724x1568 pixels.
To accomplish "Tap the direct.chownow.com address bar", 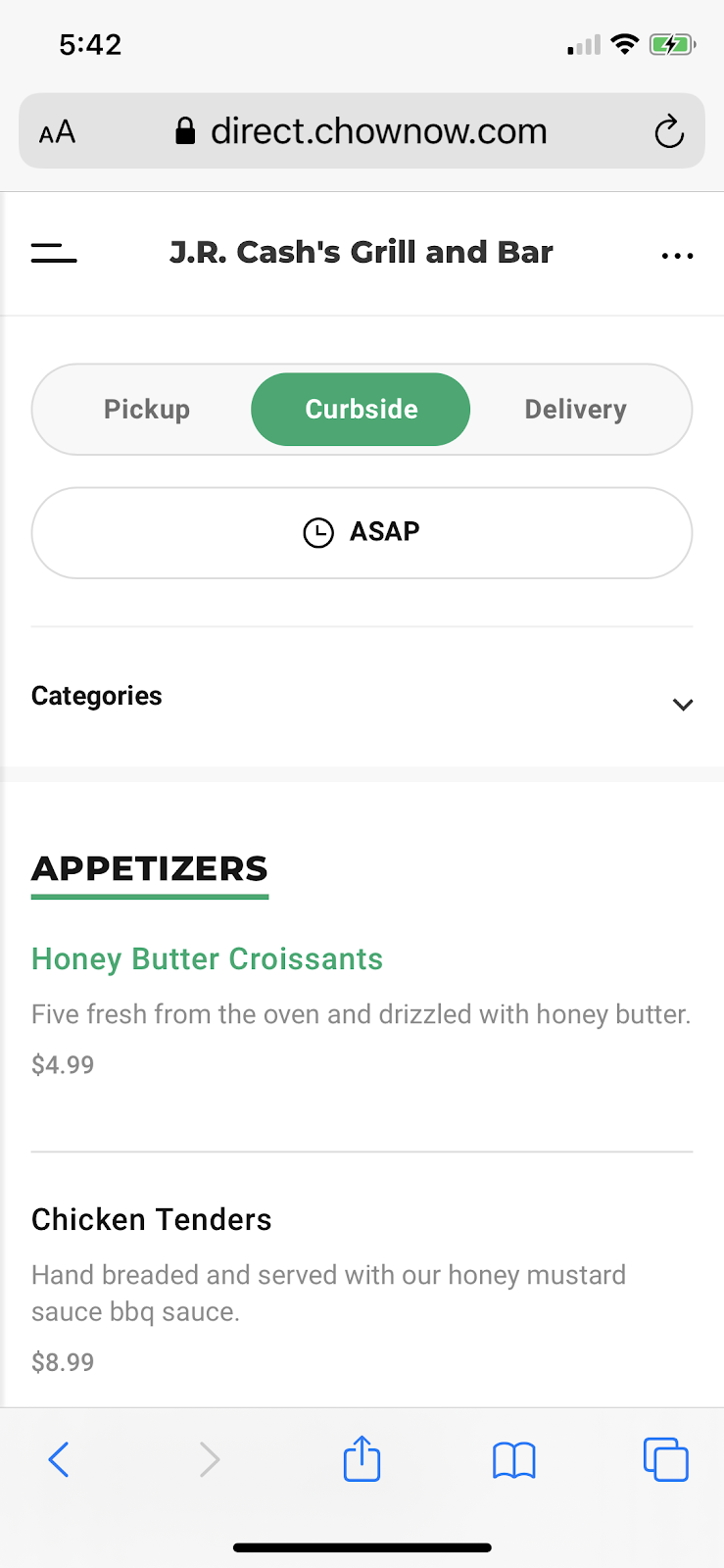I will coord(377,131).
